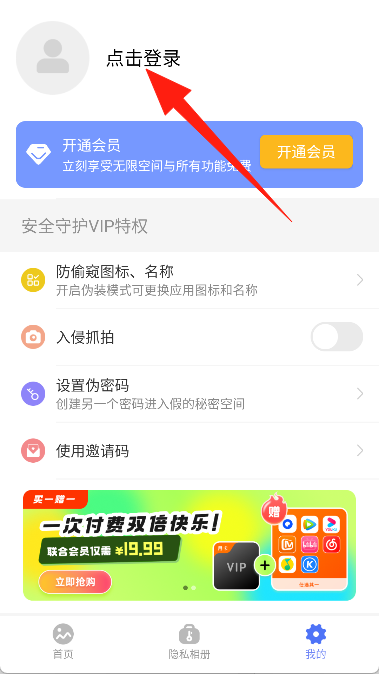Open the 买一赠一 promotional banner
The height and width of the screenshot is (674, 379).
pyautogui.click(x=190, y=545)
